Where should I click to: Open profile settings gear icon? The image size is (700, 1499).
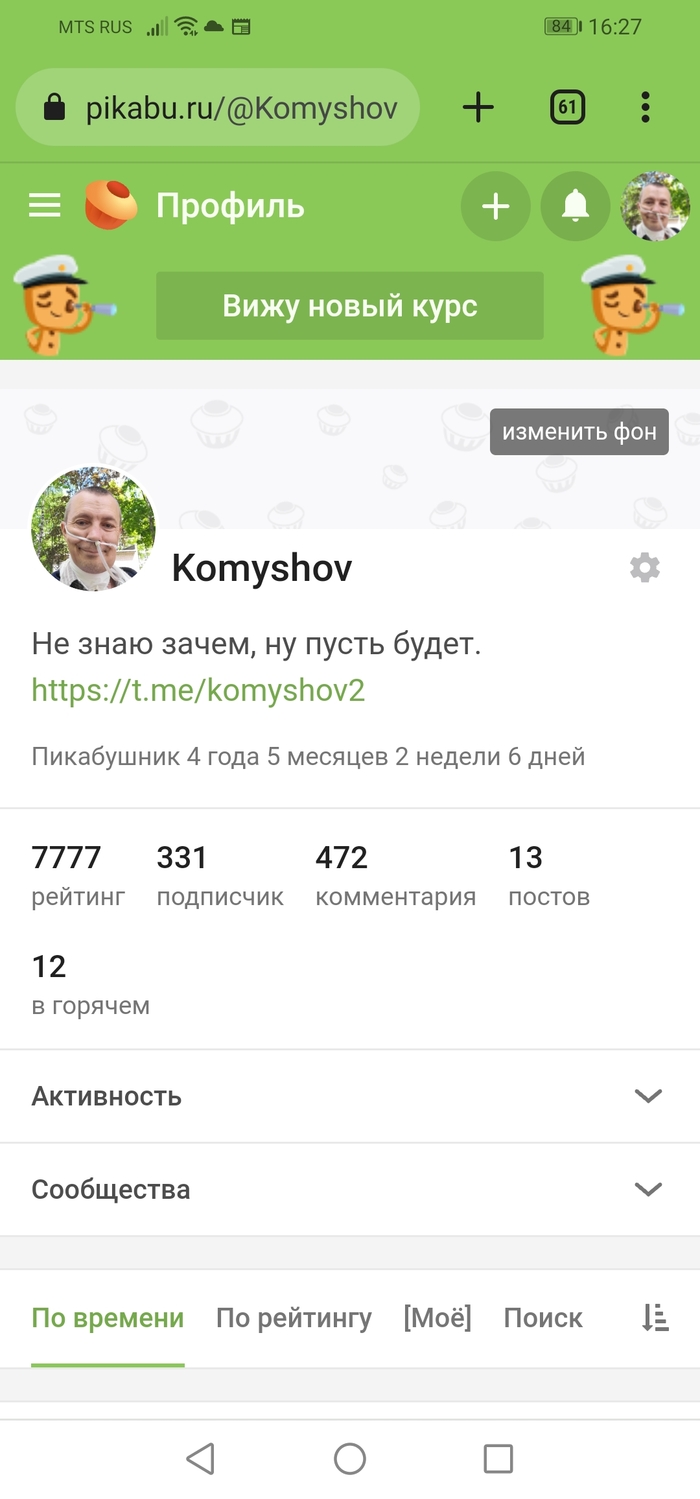tap(645, 568)
